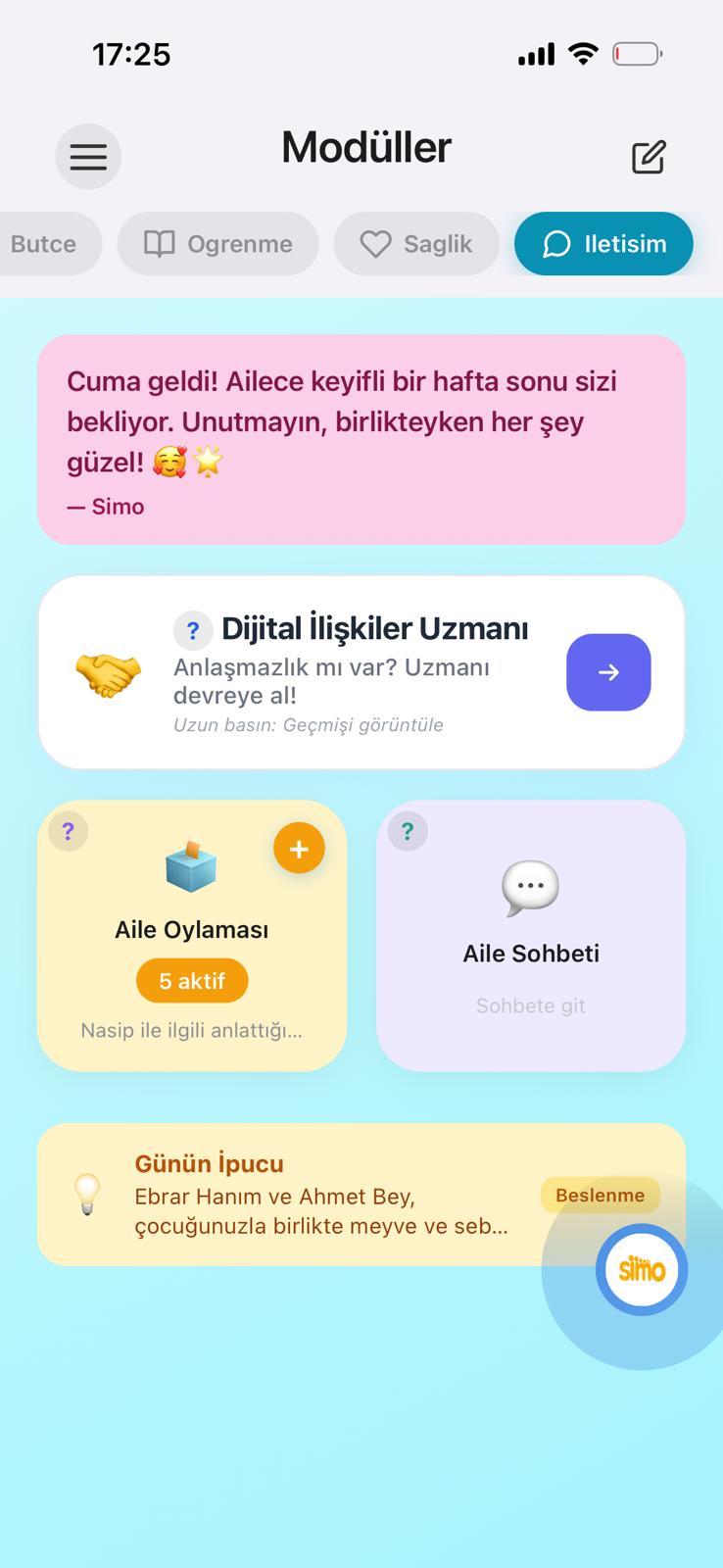The image size is (723, 1568).
Task: Select the Ogrenme category tab
Action: tap(217, 243)
